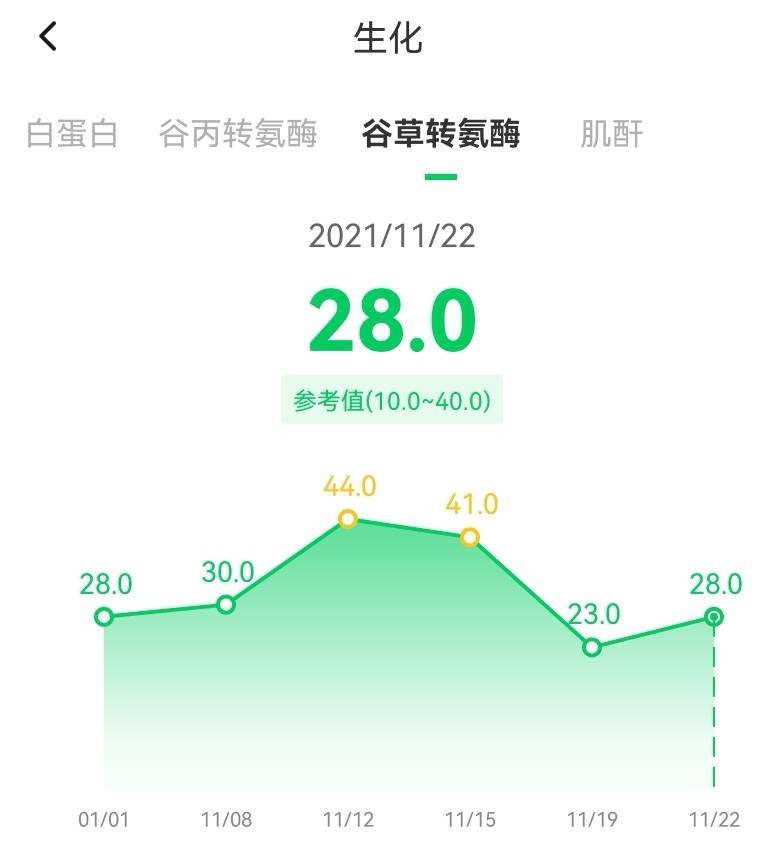Select the 41.0 yellow data point

point(467,539)
